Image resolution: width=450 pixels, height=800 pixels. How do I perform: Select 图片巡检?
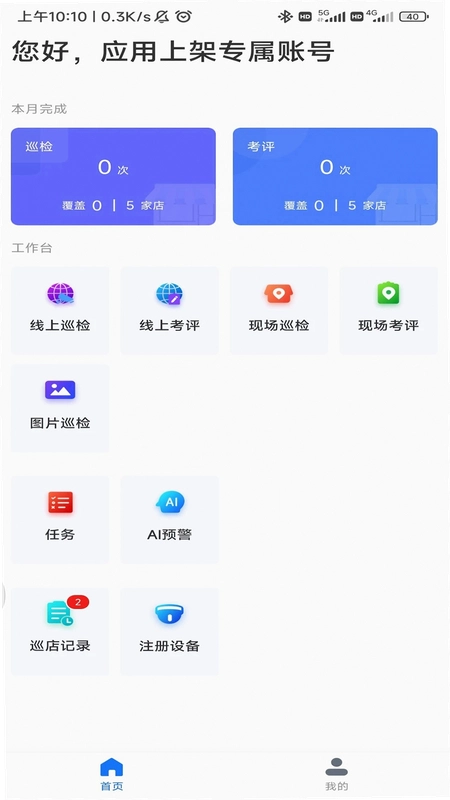coord(60,408)
